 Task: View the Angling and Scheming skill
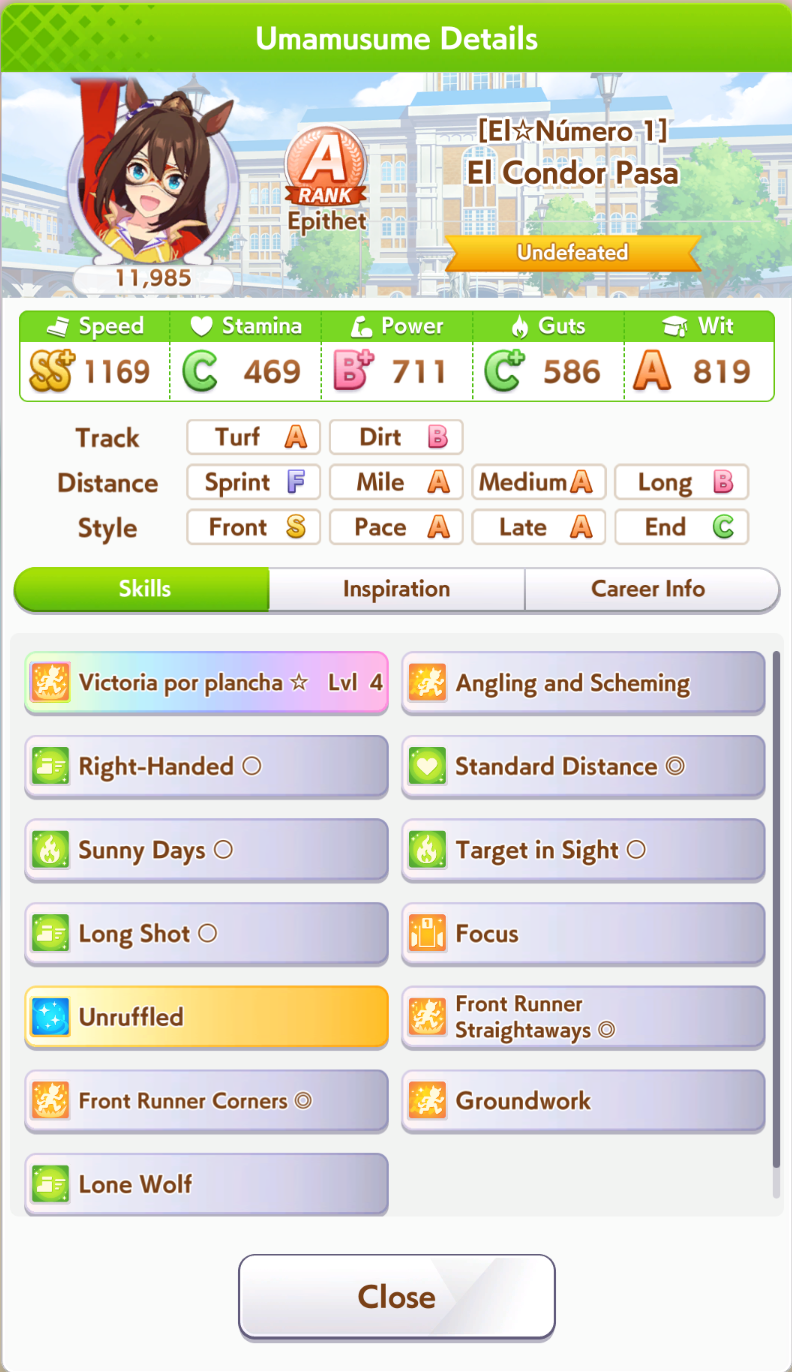(583, 683)
